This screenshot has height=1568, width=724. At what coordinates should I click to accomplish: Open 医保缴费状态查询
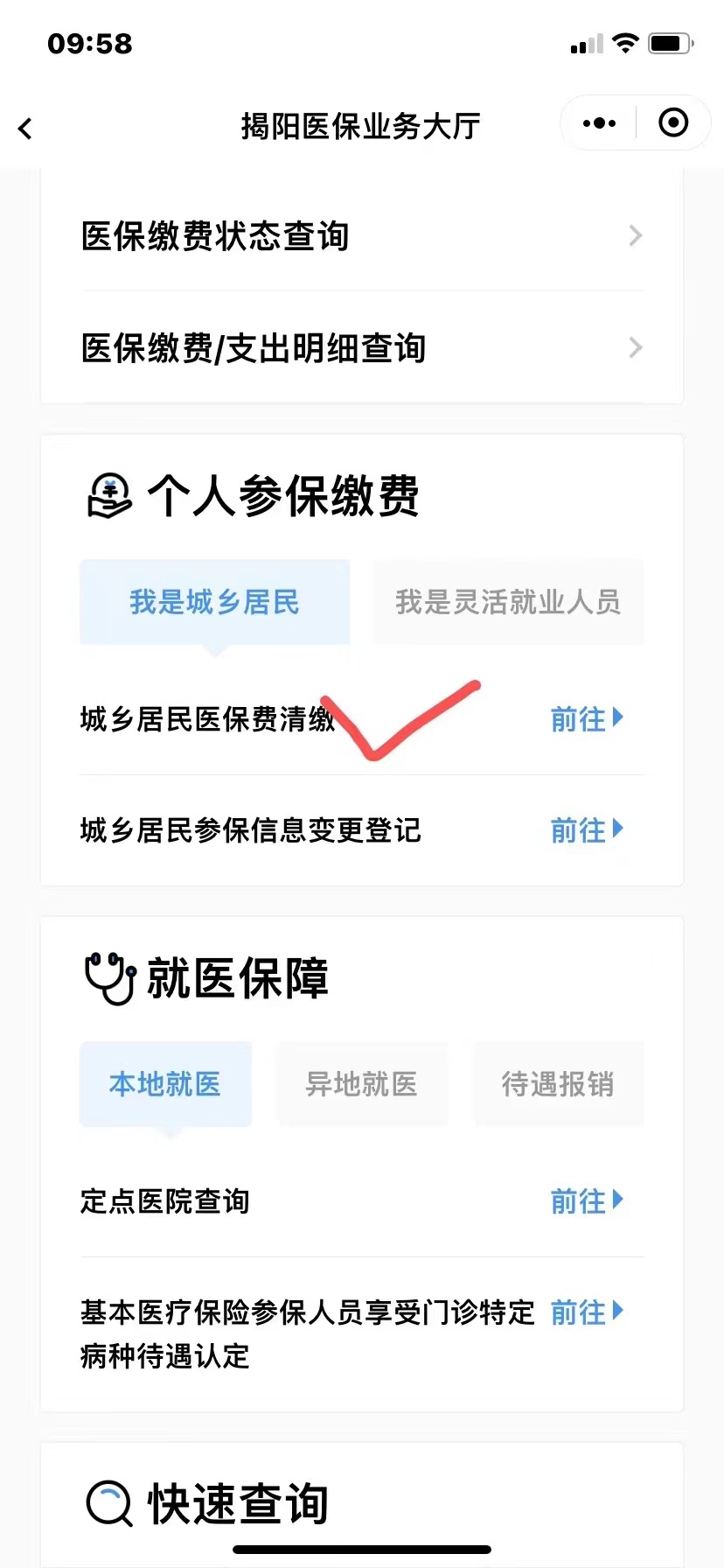362,236
